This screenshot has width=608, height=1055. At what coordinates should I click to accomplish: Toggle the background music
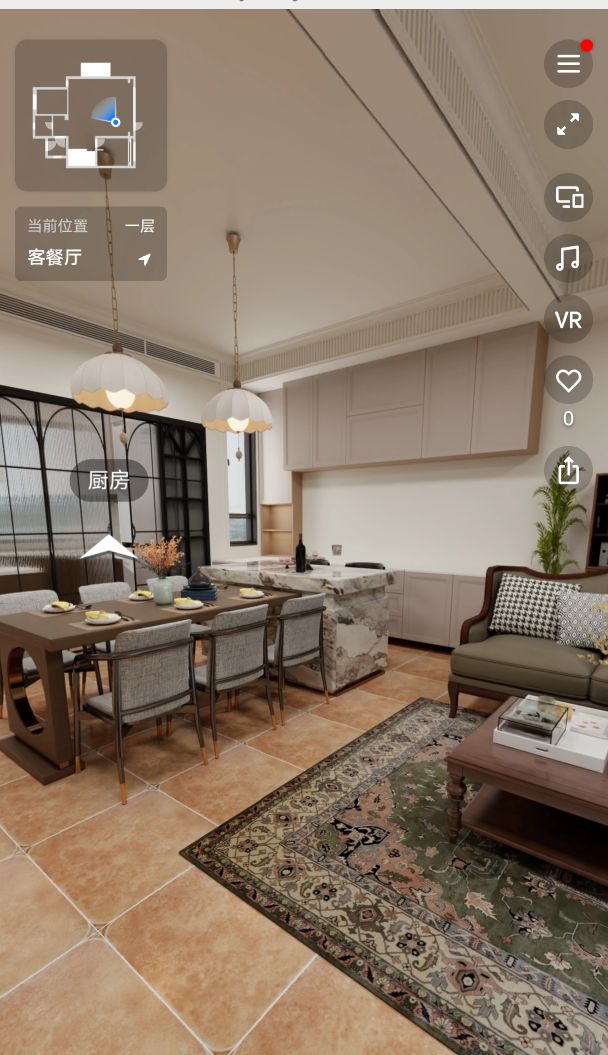coord(568,258)
